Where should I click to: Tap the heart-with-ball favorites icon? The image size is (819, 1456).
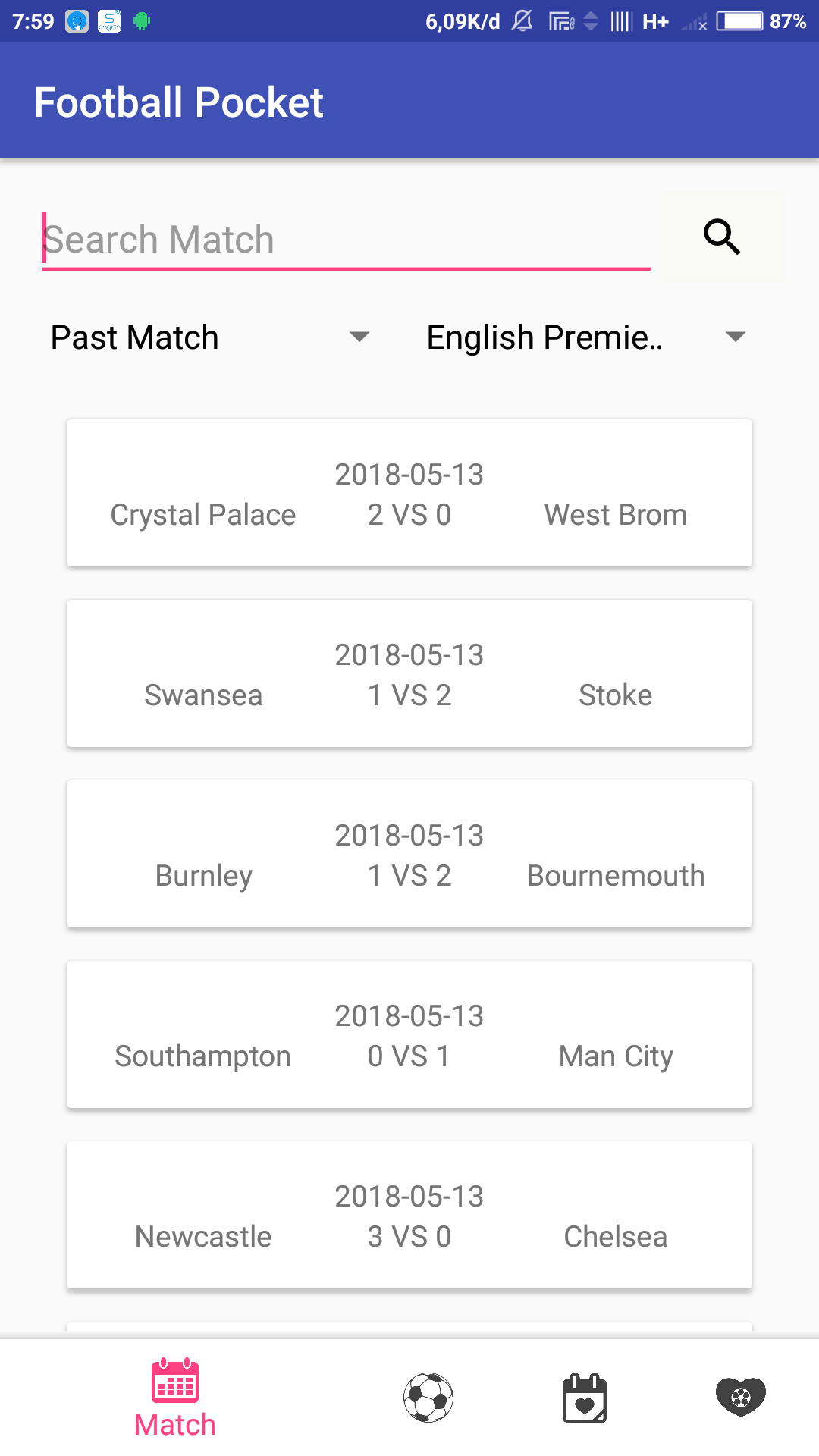(x=740, y=1399)
